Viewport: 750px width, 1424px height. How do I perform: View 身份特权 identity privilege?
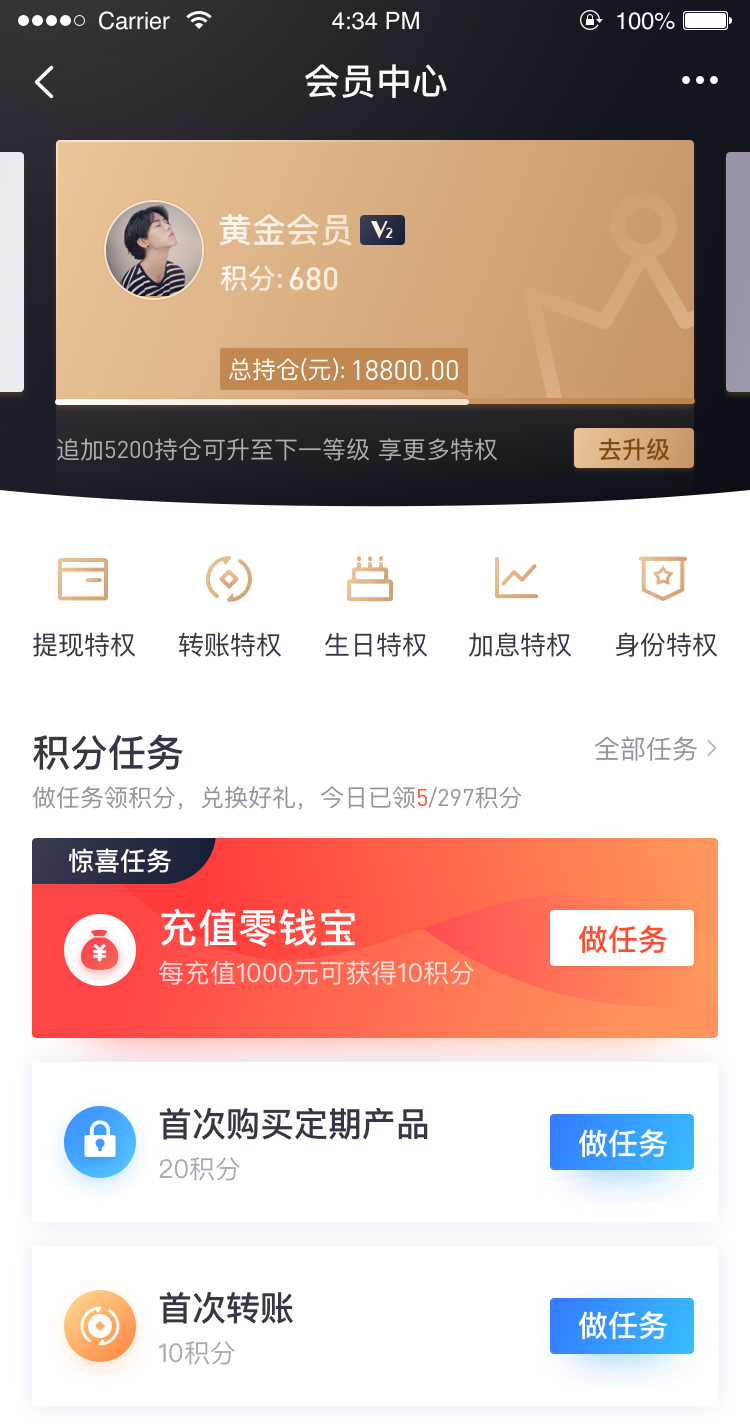tap(666, 606)
